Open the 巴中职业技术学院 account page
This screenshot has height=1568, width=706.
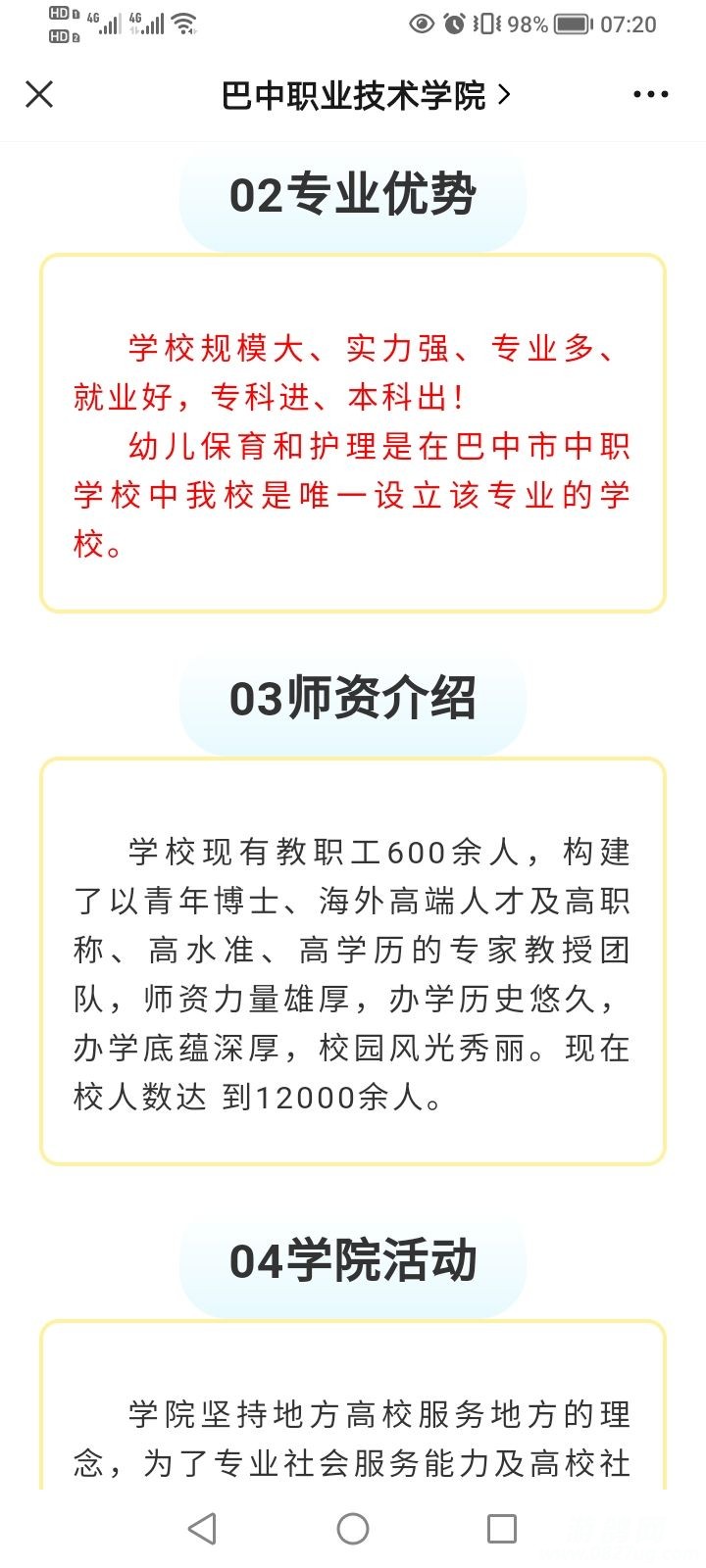pos(365,95)
